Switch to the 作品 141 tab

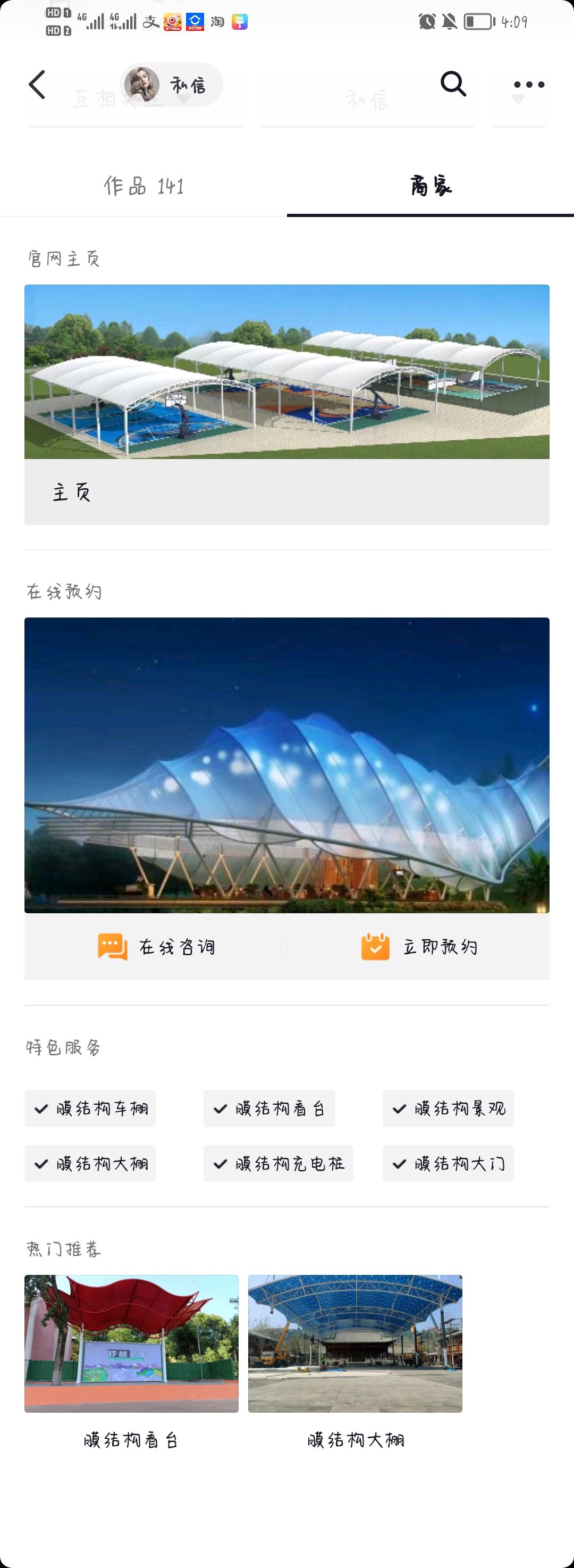(143, 186)
